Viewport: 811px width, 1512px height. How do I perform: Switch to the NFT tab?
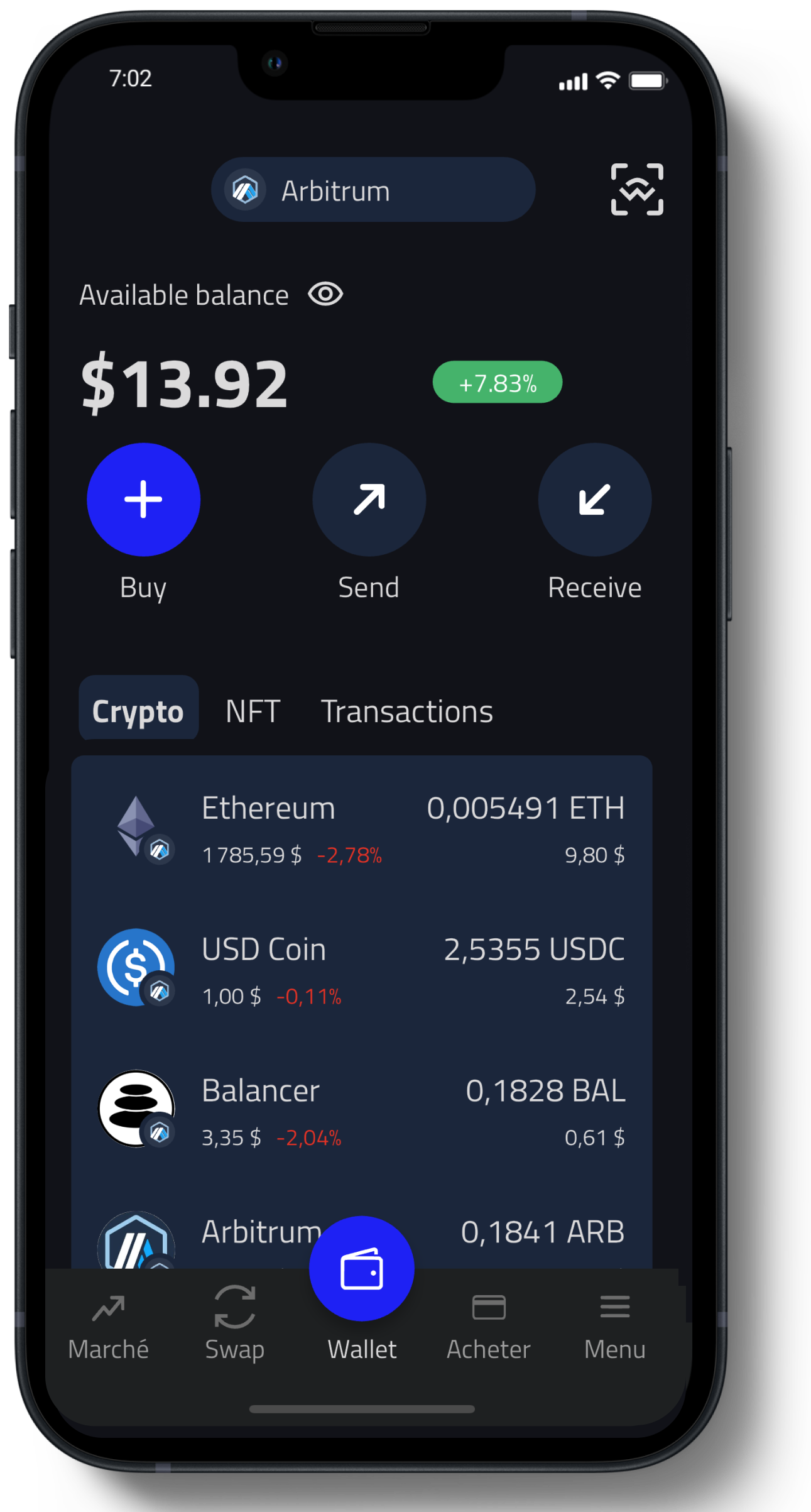[253, 711]
